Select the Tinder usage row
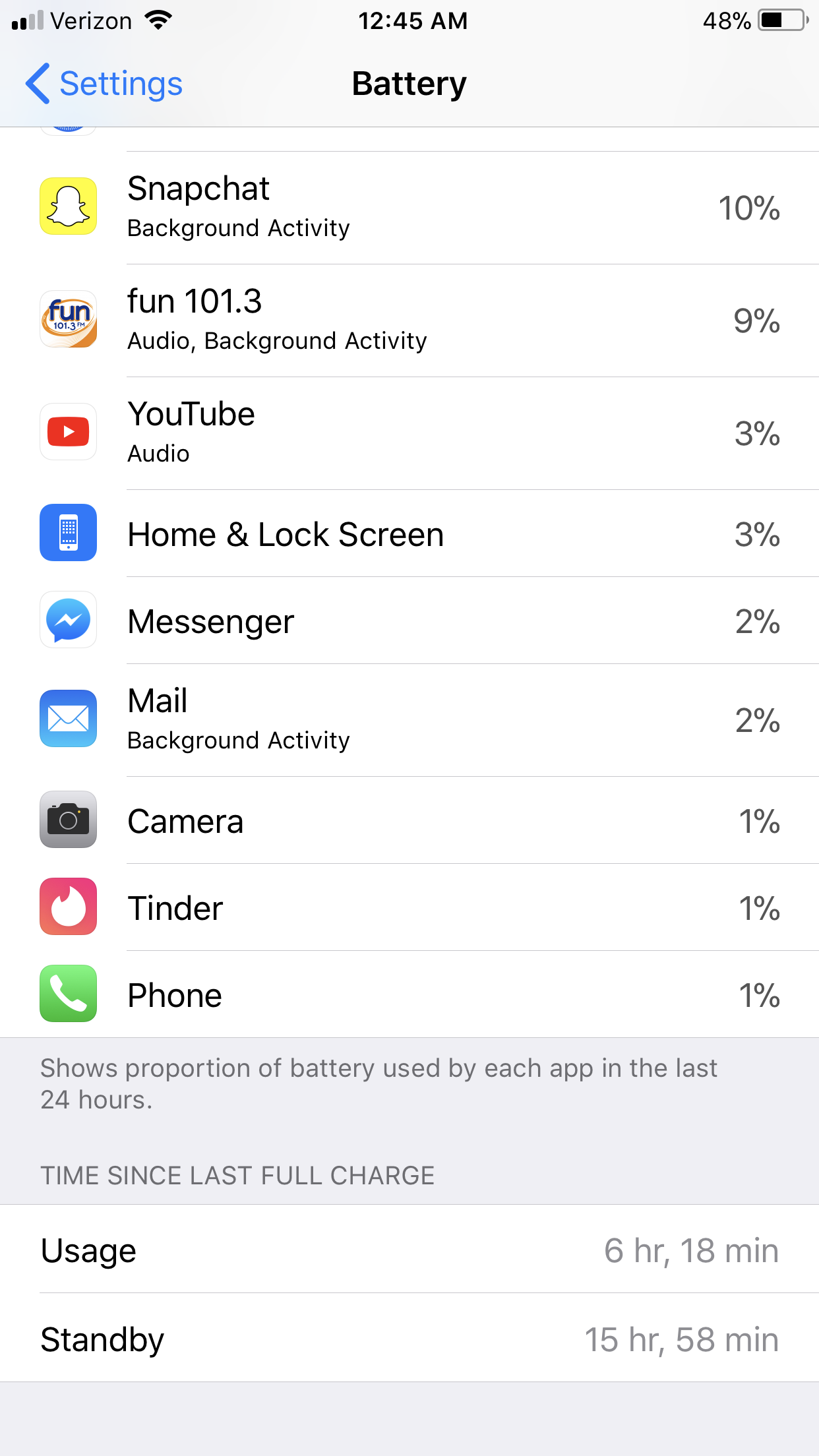The image size is (819, 1456). (x=409, y=907)
